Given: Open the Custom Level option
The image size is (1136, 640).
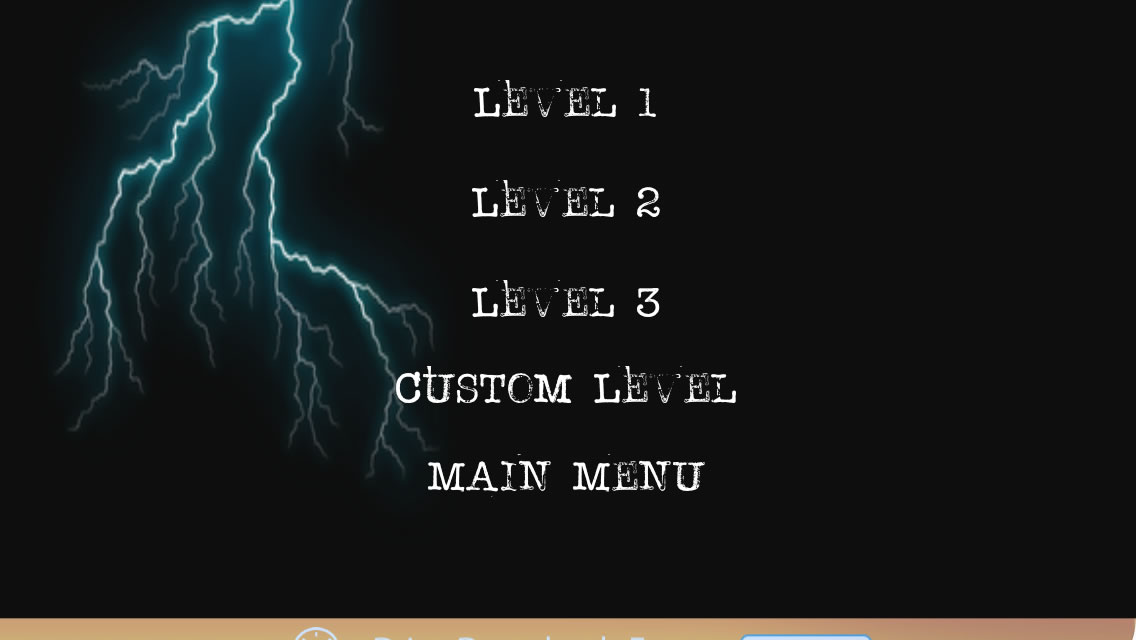Looking at the screenshot, I should click(x=565, y=388).
